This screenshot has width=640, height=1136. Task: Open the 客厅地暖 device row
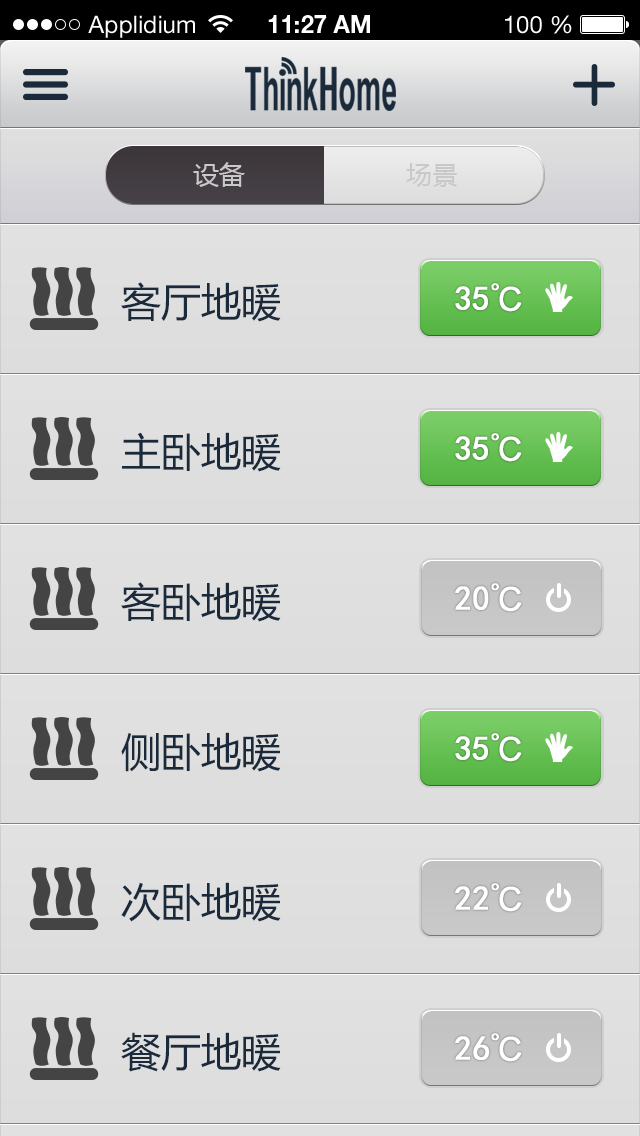tap(200, 300)
